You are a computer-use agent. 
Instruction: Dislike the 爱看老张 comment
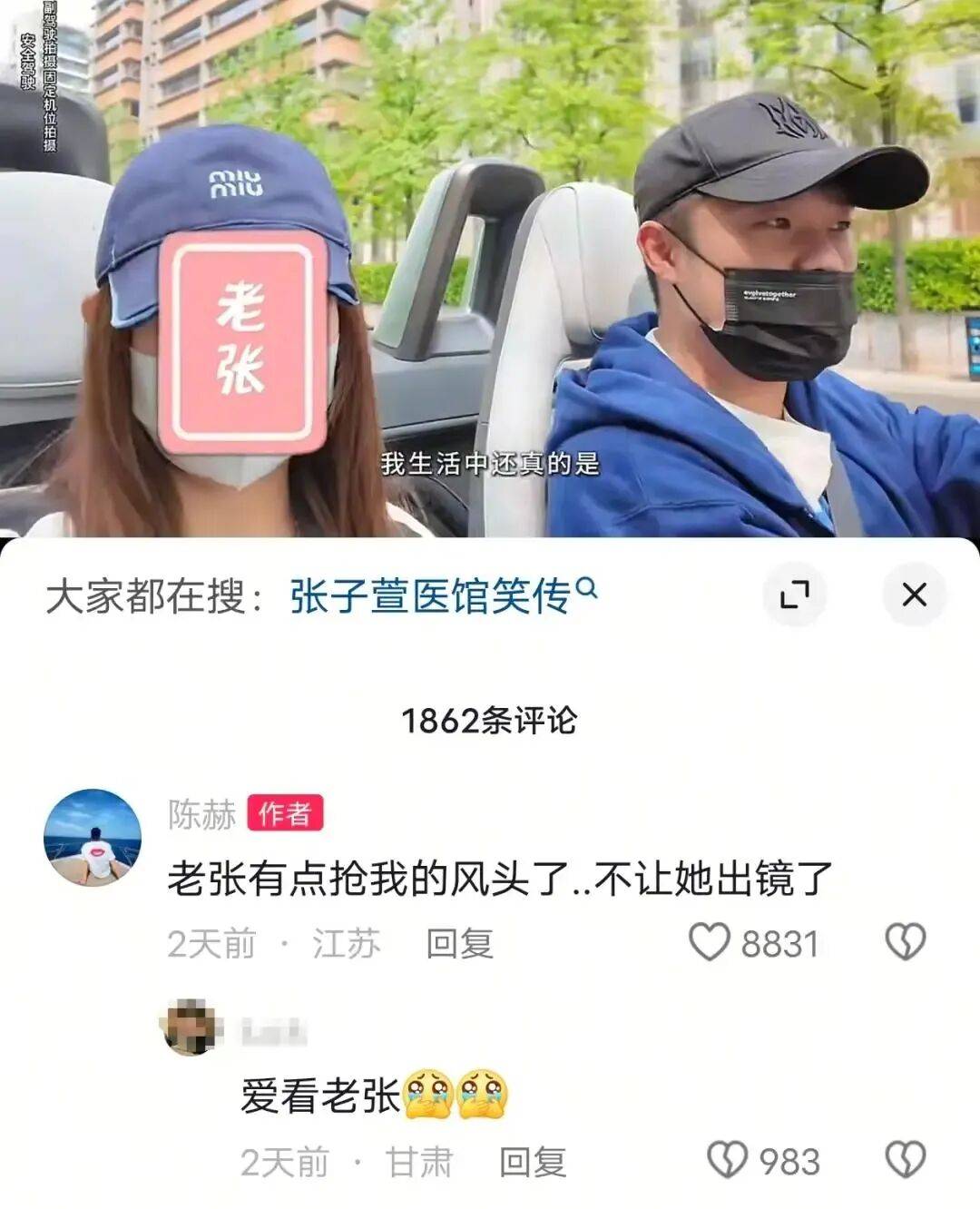click(905, 1160)
